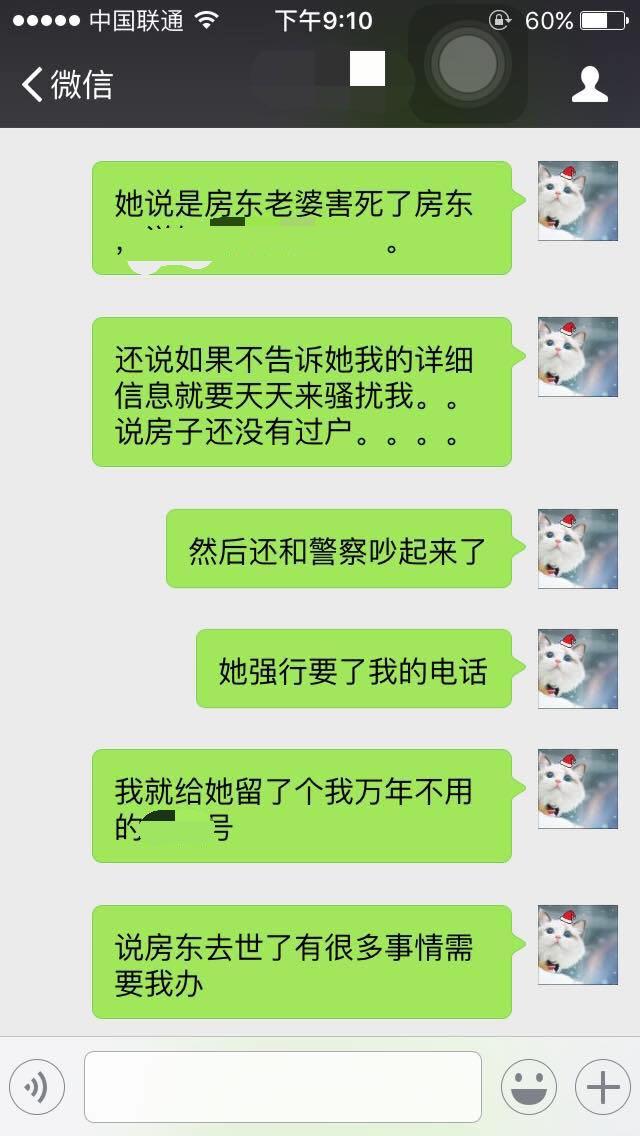Tap the avatar beside 她强行要了我的电话
640x1136 pixels.
point(578,669)
